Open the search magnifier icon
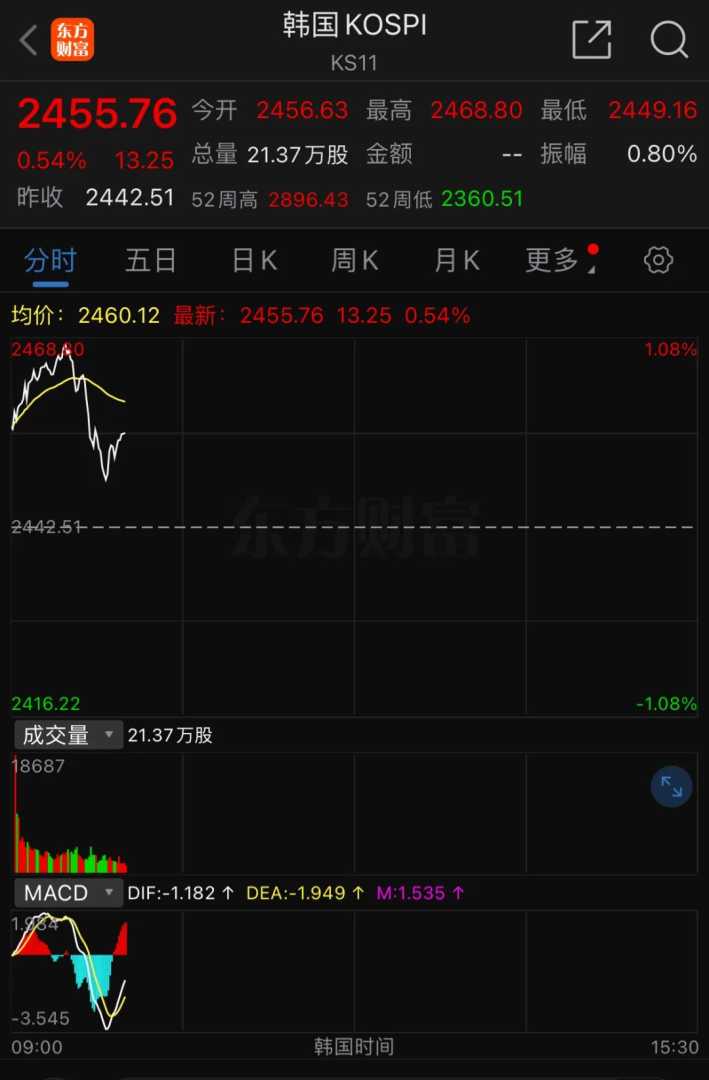Image resolution: width=709 pixels, height=1080 pixels. 668,40
